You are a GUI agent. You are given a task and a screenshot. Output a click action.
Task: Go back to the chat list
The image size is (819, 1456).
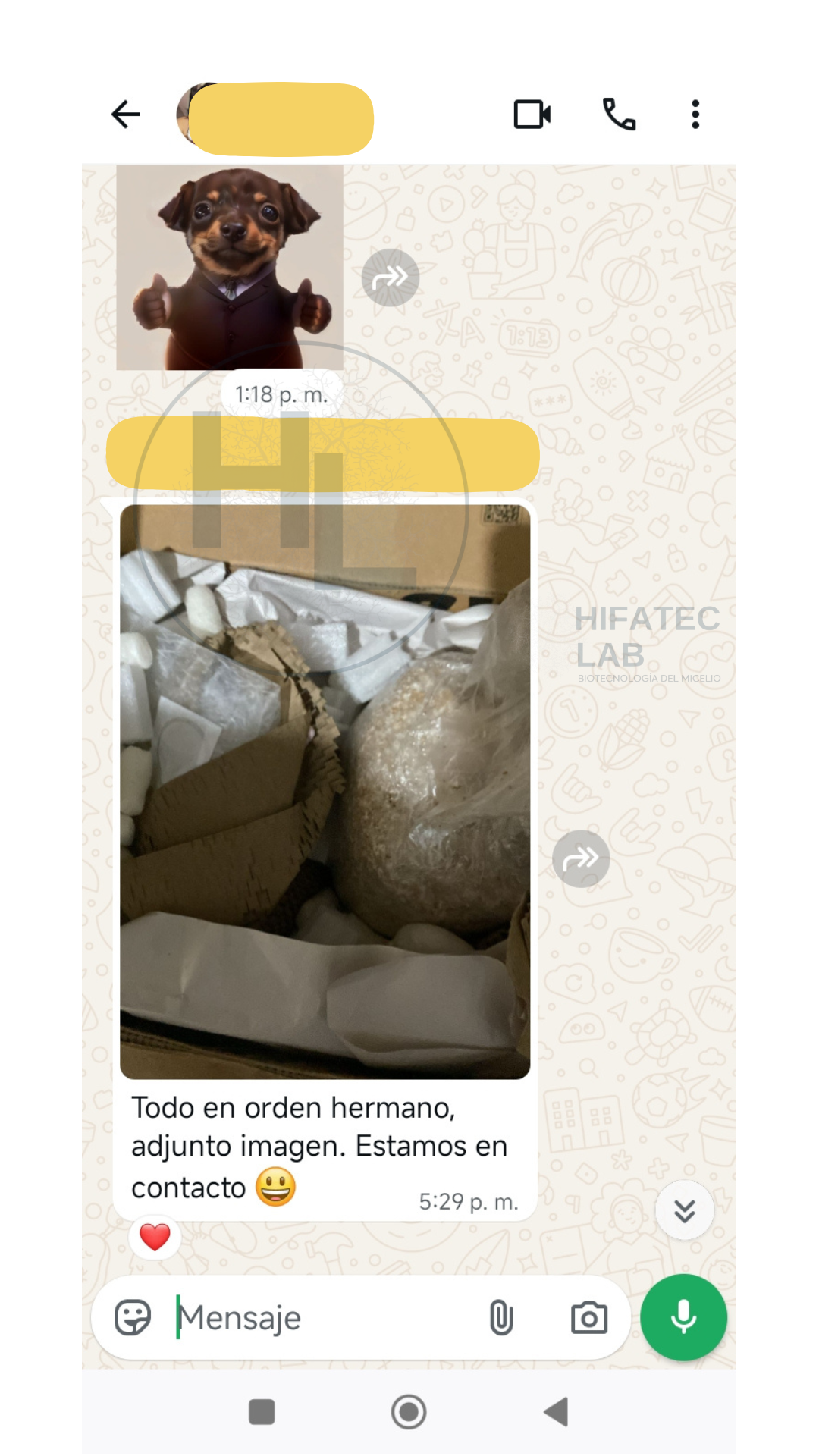pyautogui.click(x=126, y=115)
